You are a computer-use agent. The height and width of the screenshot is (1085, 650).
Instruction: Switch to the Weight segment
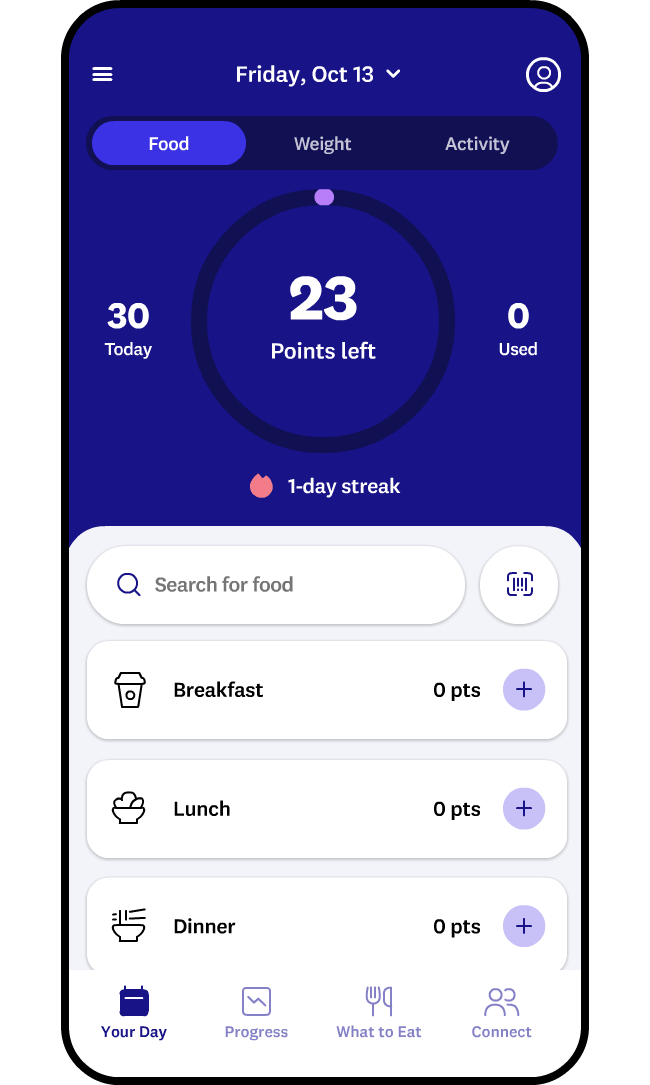323,143
